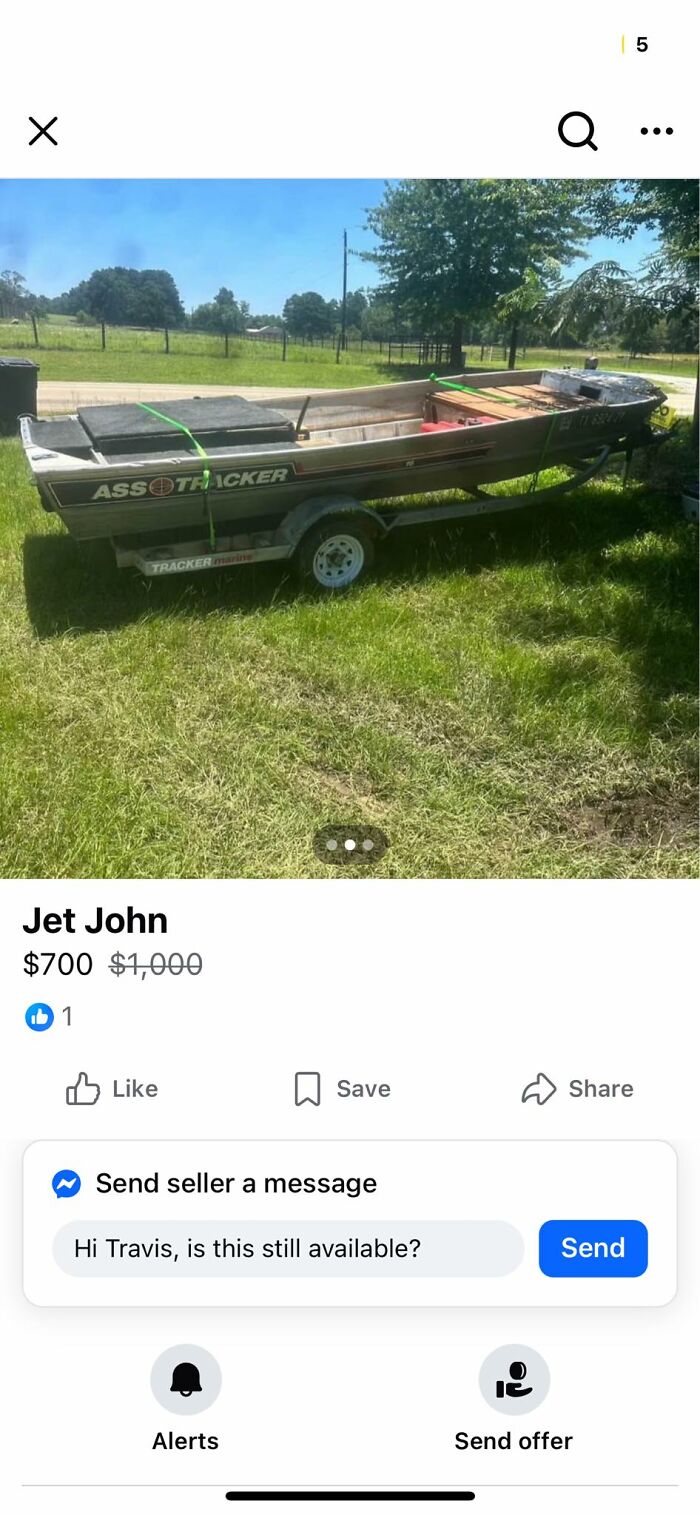Like the Jet John listing
The height and width of the screenshot is (1515, 700).
pos(112,1088)
